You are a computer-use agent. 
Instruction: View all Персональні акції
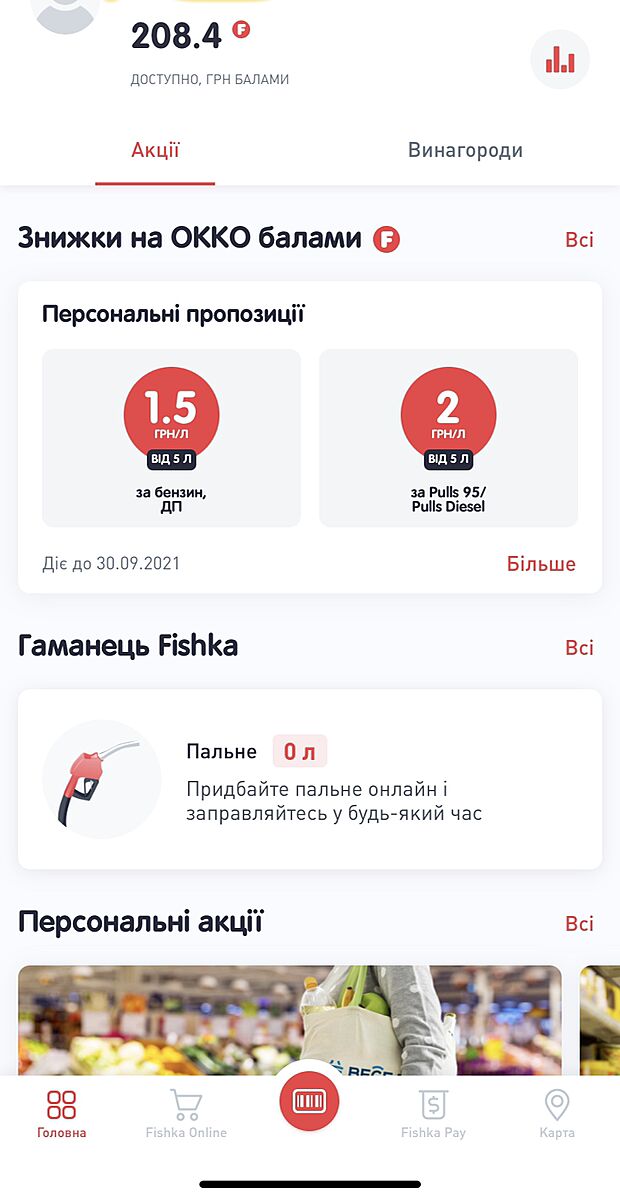(x=579, y=924)
